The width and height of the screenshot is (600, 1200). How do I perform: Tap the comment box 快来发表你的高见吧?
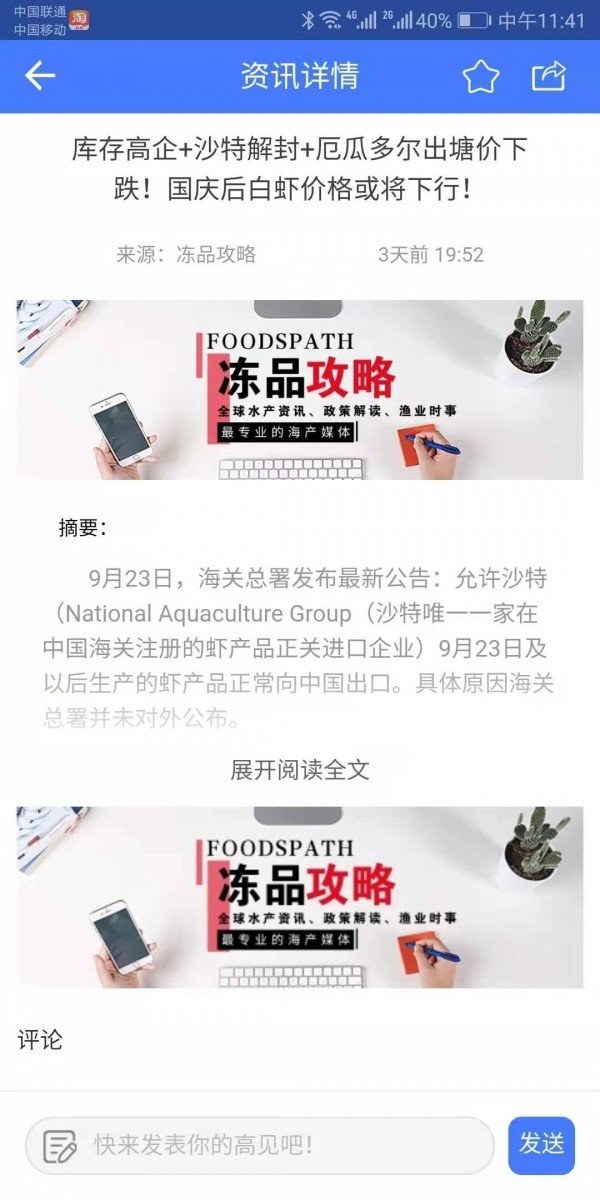click(260, 1145)
